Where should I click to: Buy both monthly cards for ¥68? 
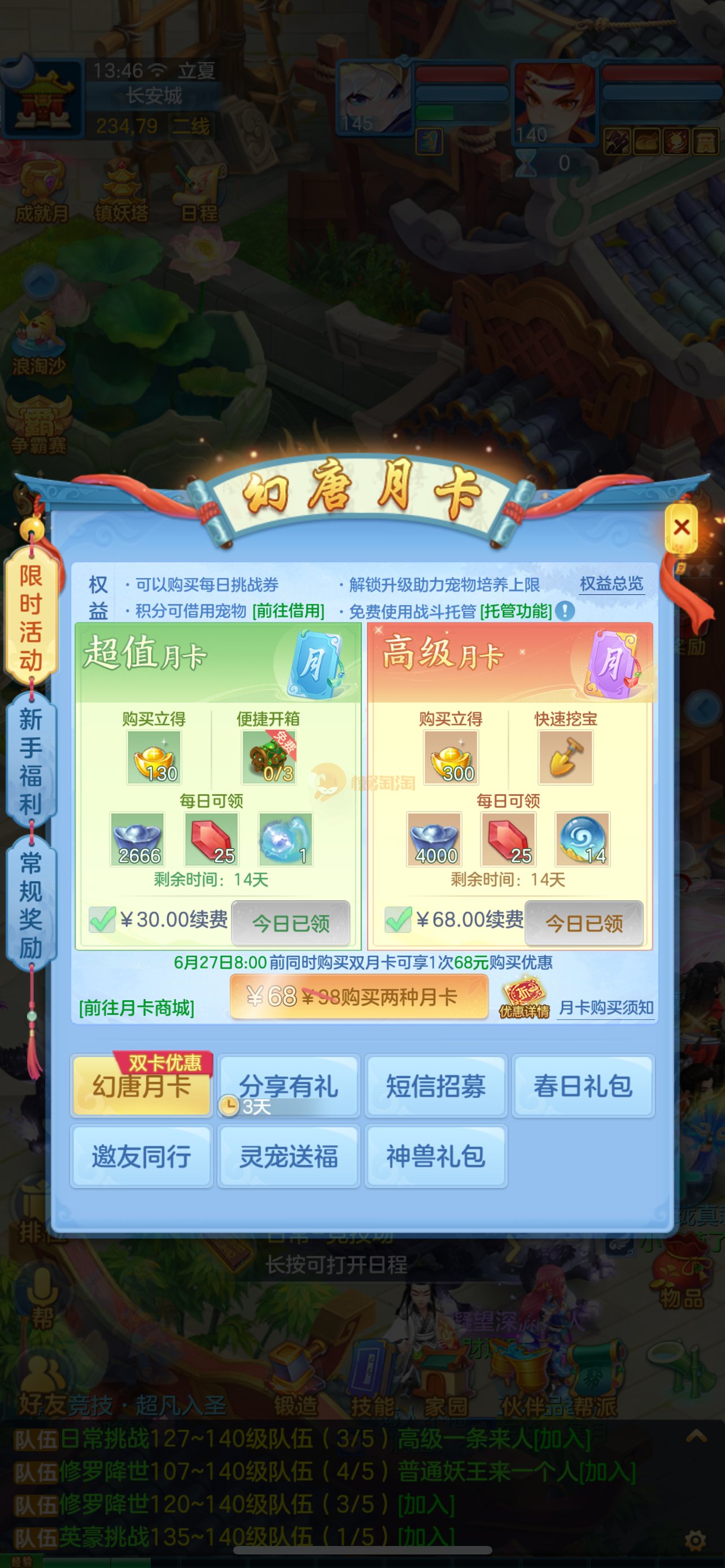click(359, 996)
